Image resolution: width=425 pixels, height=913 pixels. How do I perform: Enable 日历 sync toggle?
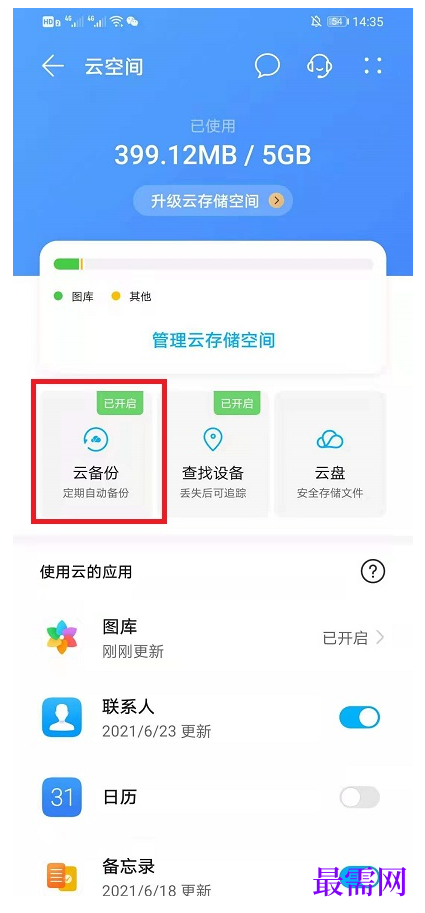(x=359, y=797)
